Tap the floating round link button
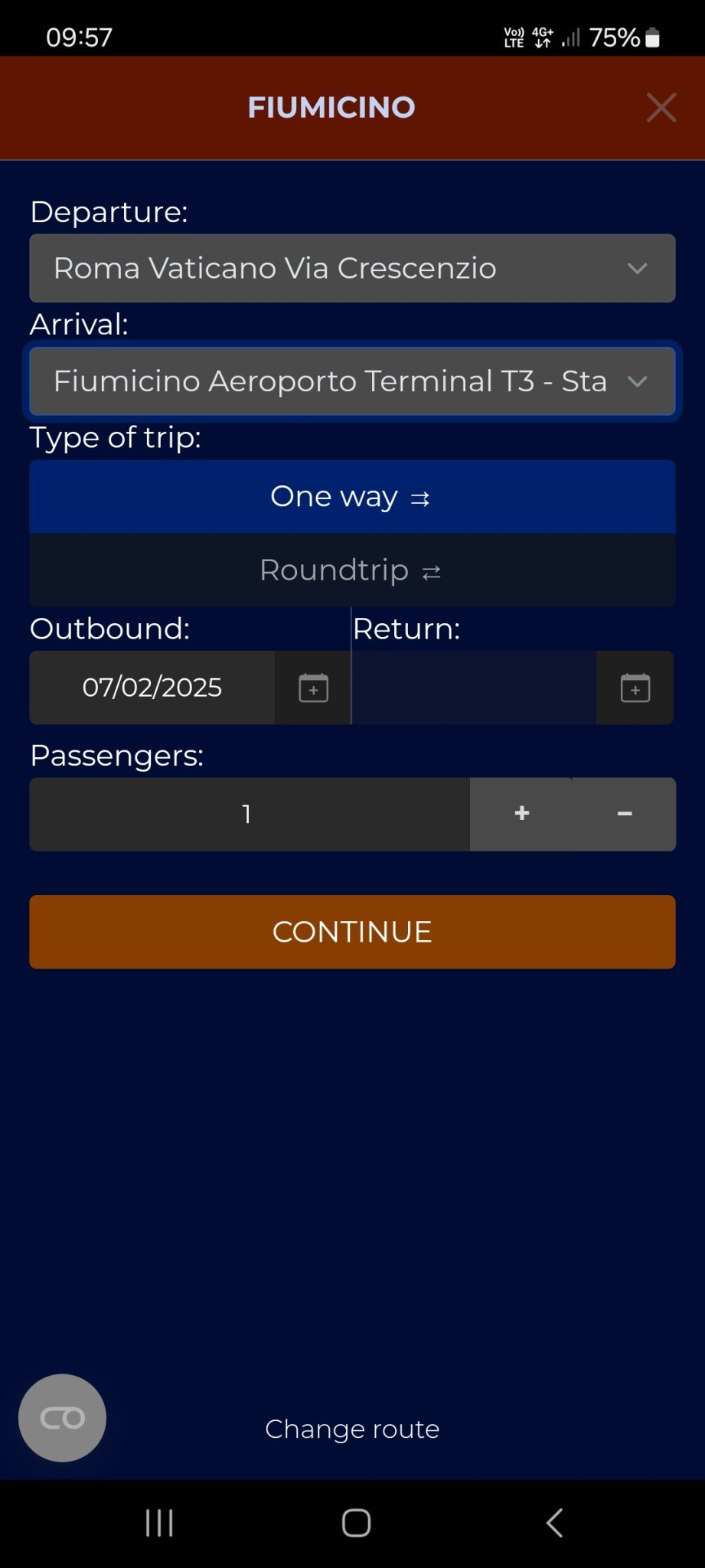The width and height of the screenshot is (705, 1568). [x=62, y=1418]
